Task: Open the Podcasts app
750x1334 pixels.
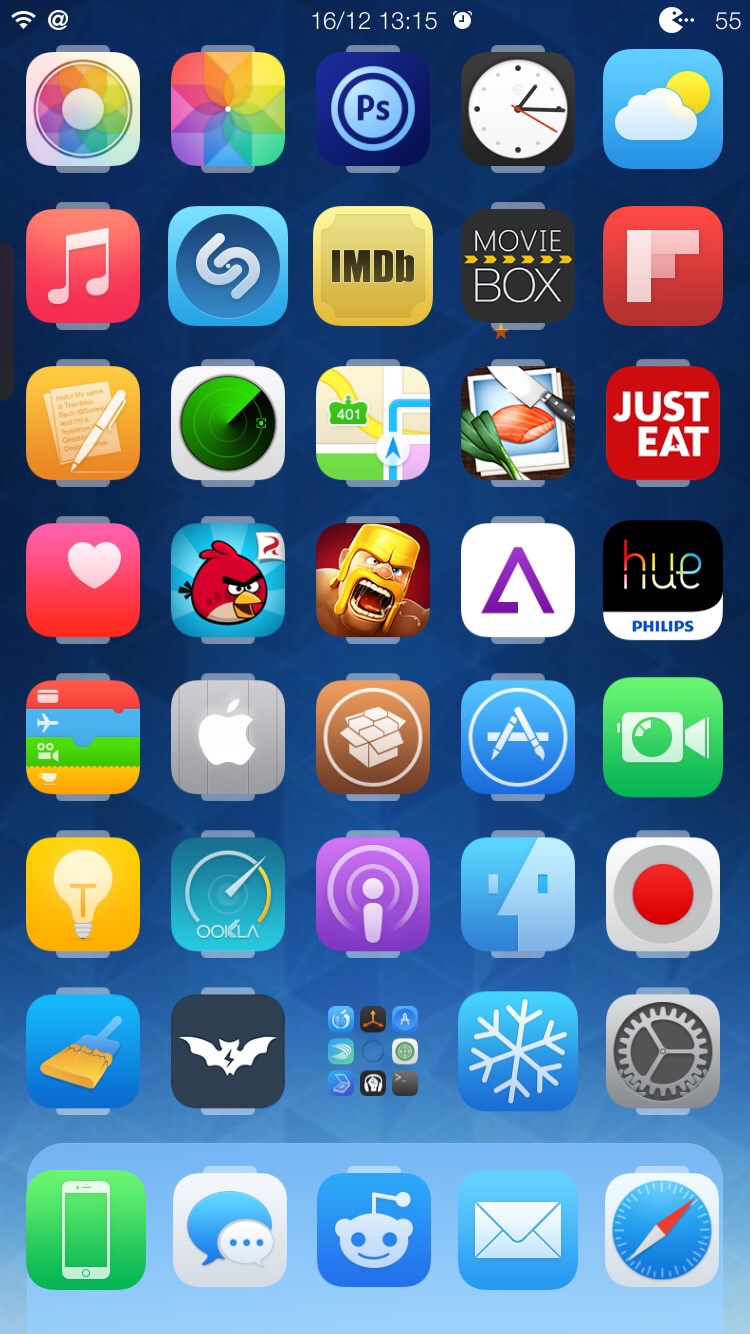Action: click(x=373, y=895)
